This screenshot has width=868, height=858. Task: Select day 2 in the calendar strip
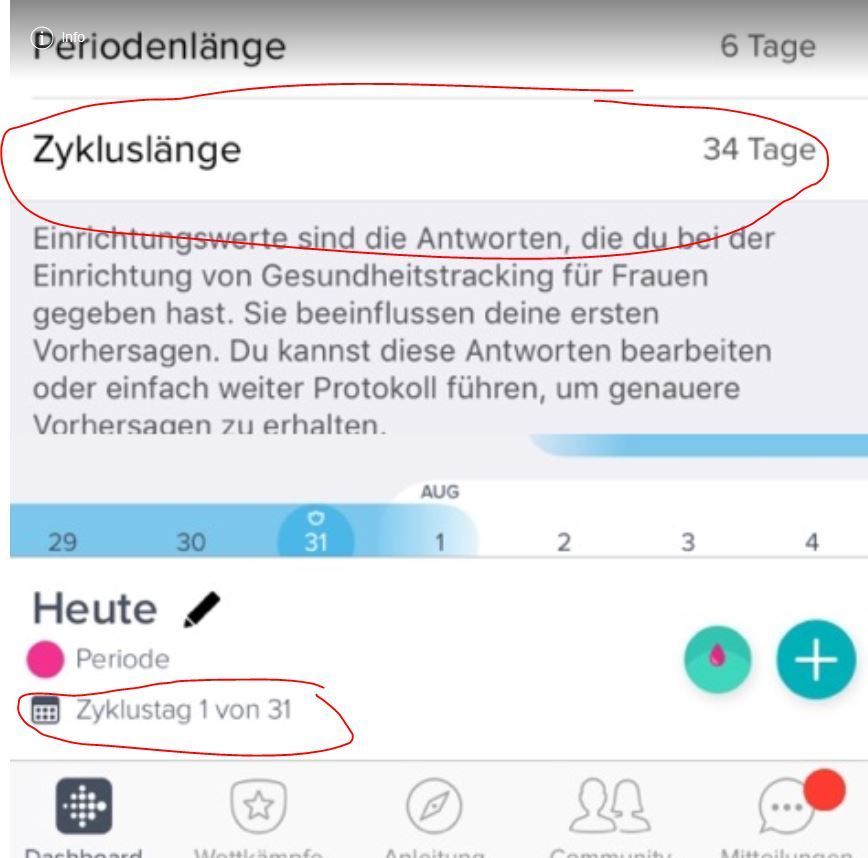(x=564, y=542)
